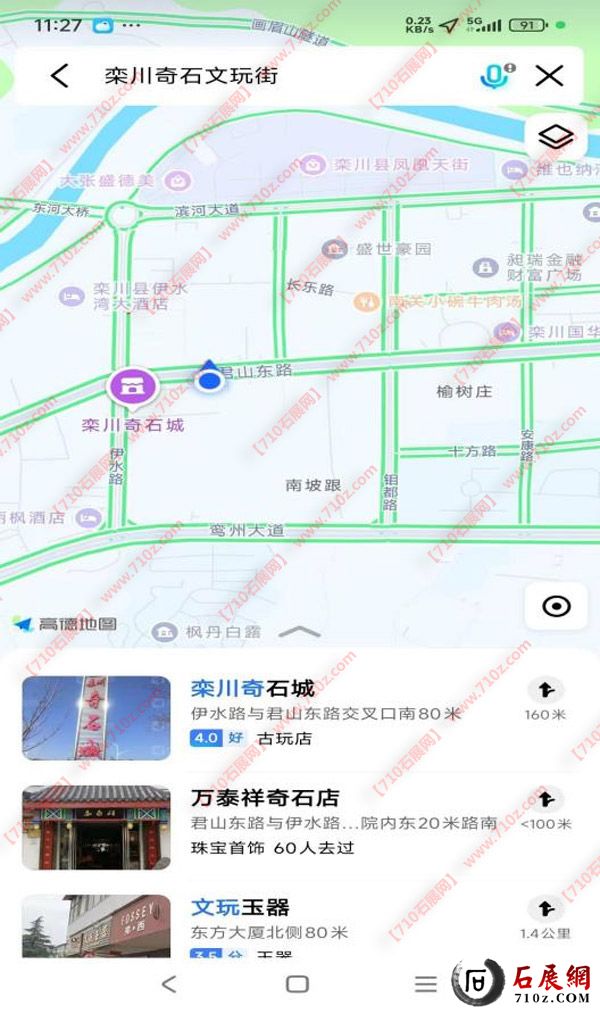Go back from the search results

pyautogui.click(x=60, y=76)
